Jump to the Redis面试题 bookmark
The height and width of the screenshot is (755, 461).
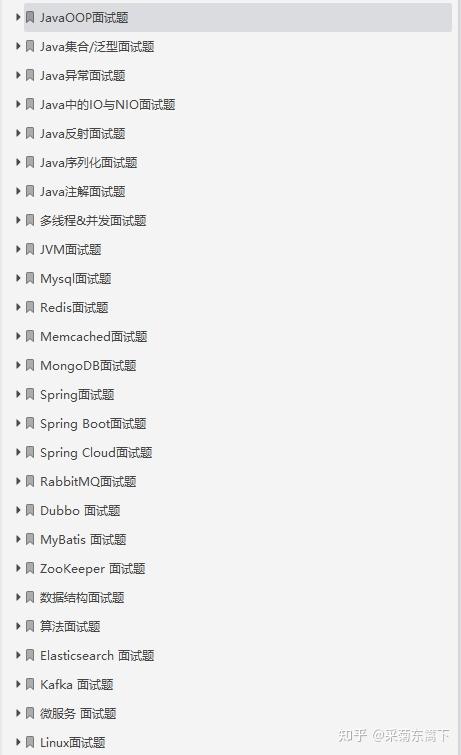click(74, 307)
